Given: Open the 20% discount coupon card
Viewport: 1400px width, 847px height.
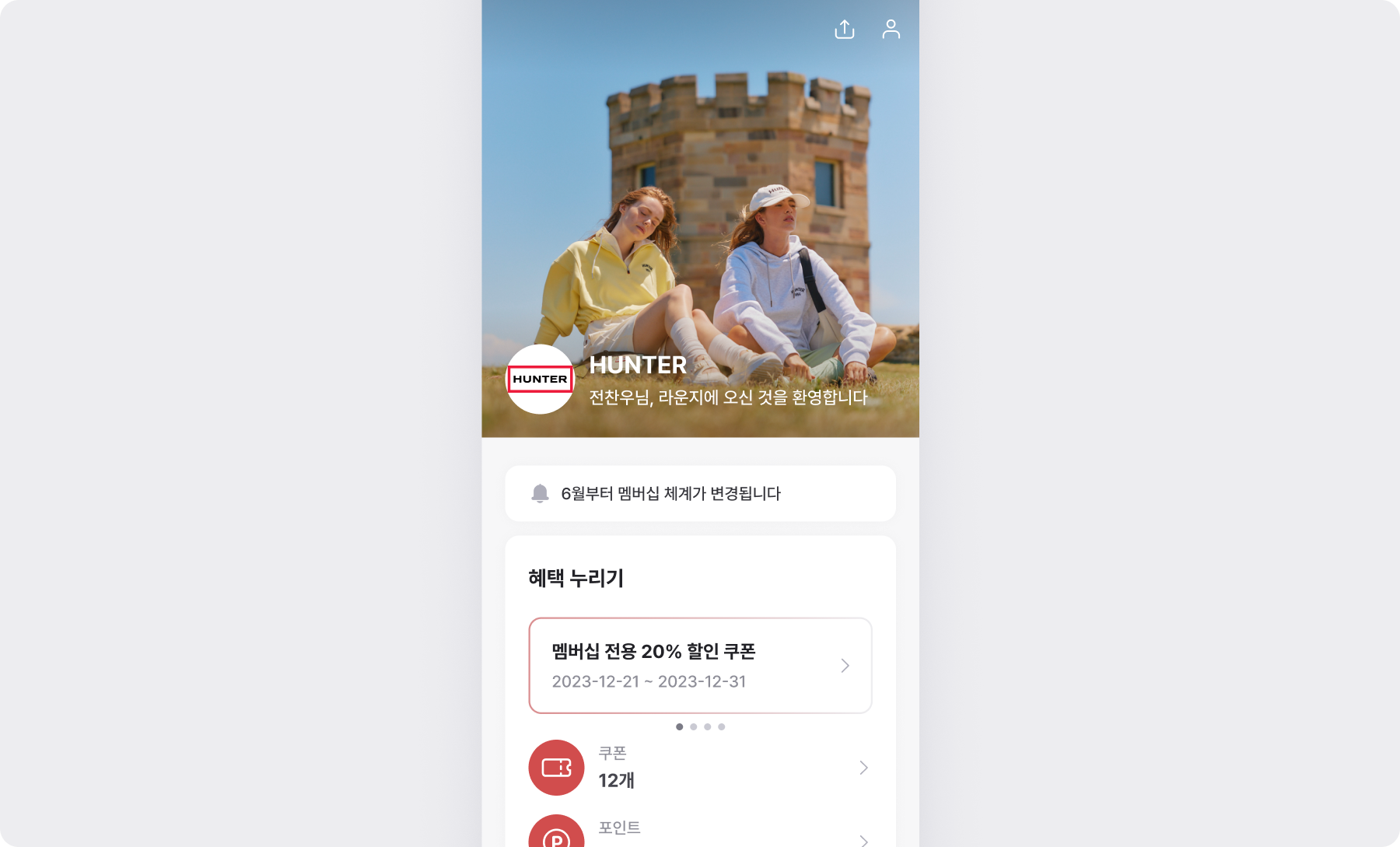Looking at the screenshot, I should (700, 666).
